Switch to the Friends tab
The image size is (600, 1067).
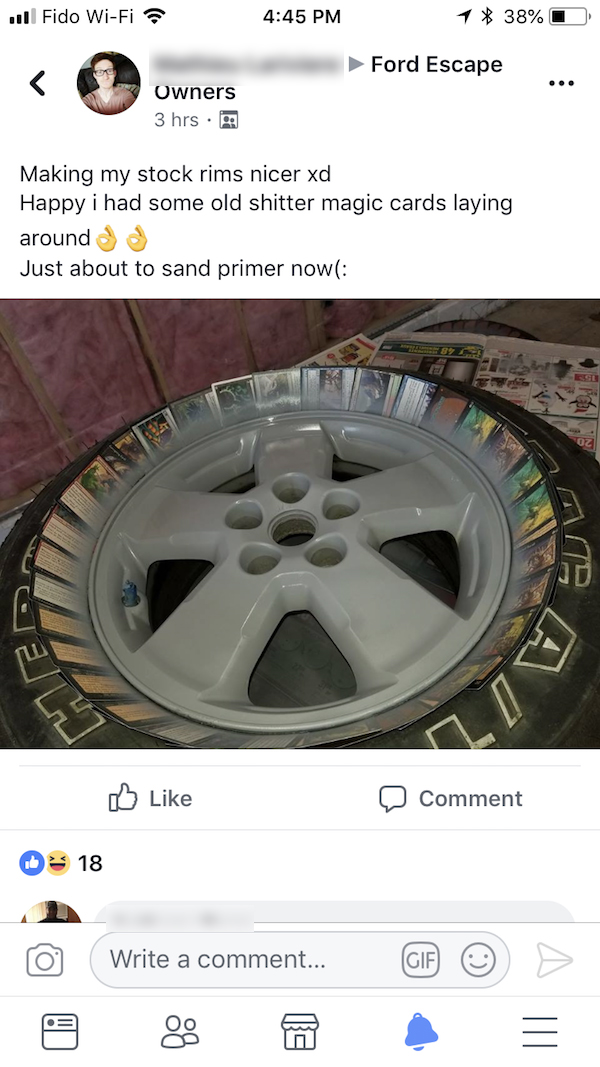tap(180, 1030)
